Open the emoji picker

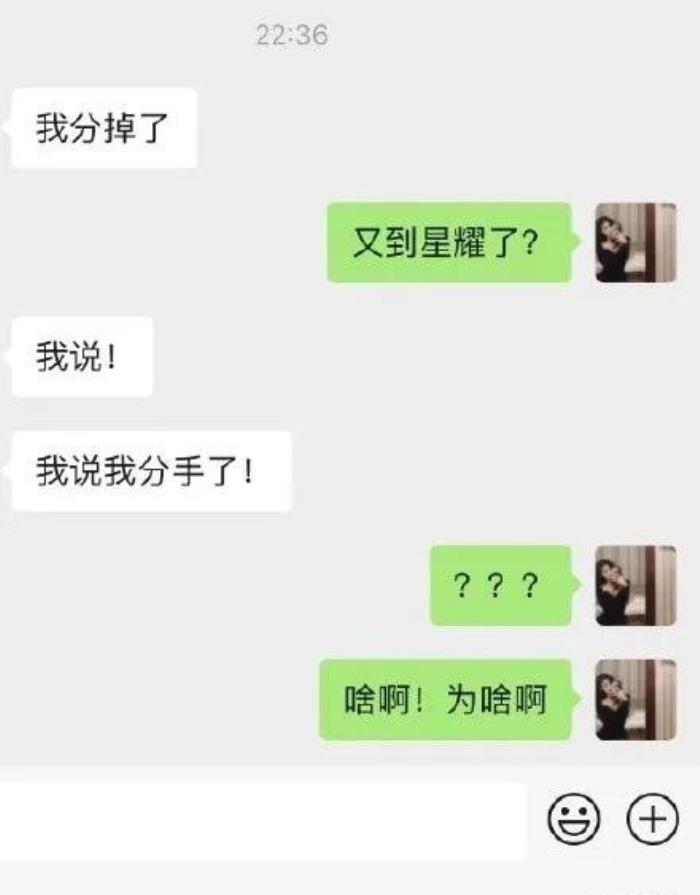(574, 820)
